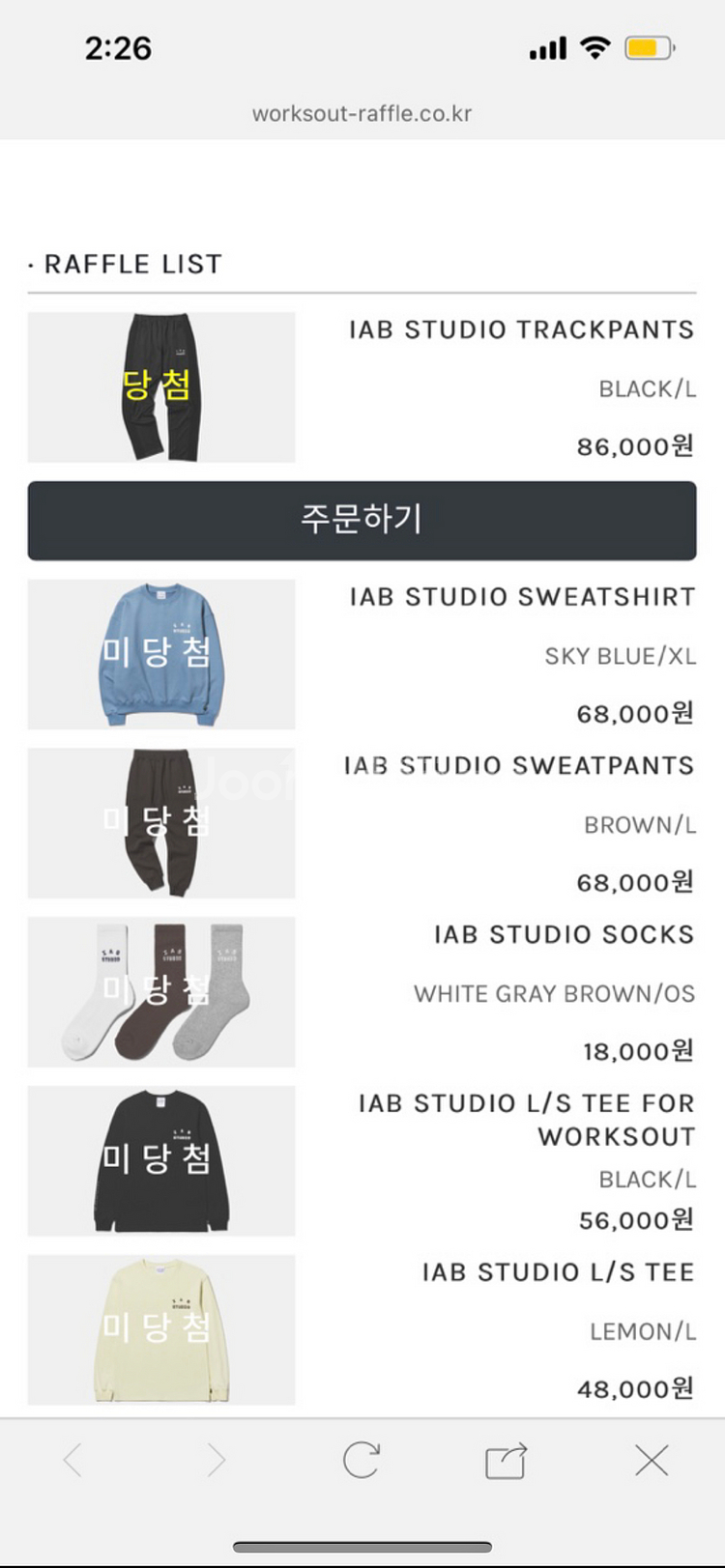
Task: Share the page via share icon
Action: pyautogui.click(x=506, y=1460)
